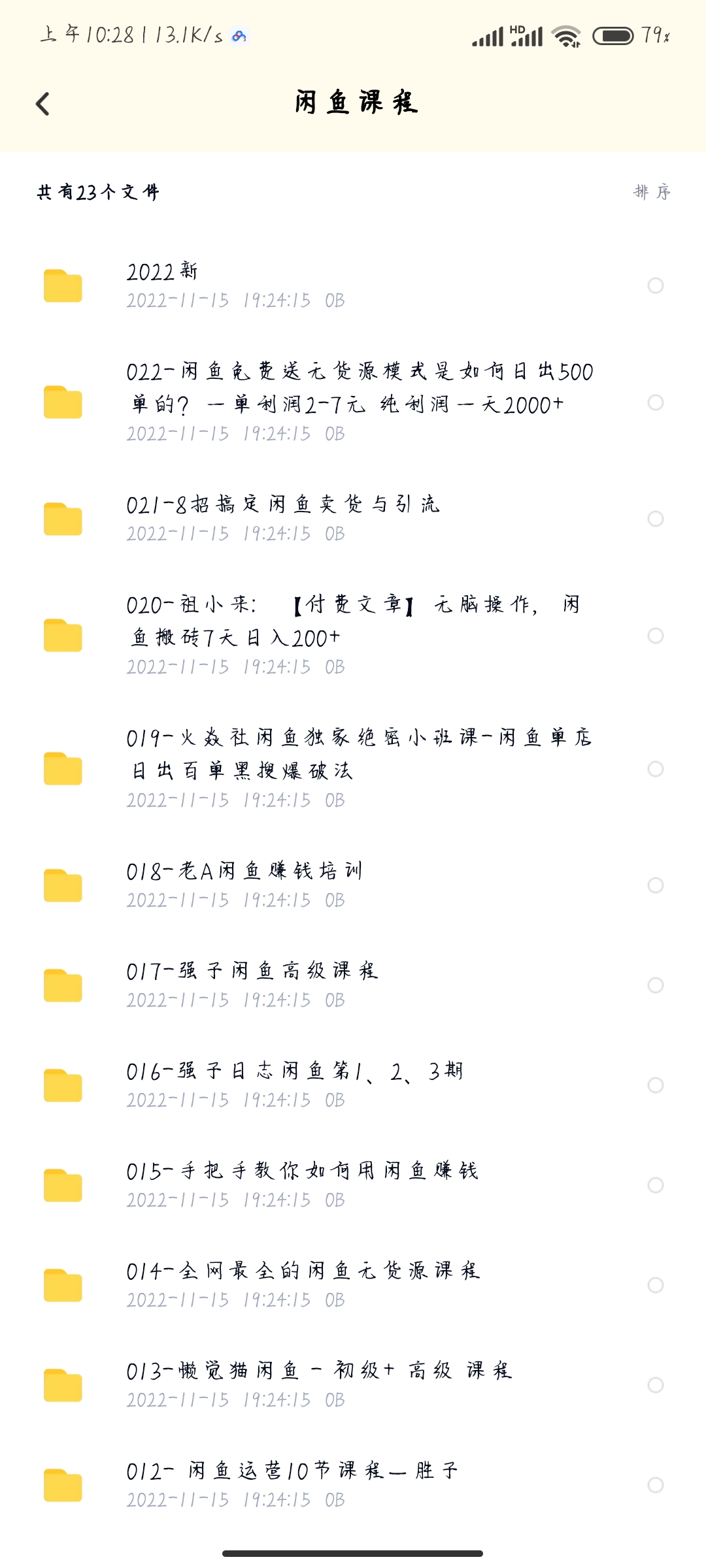Image resolution: width=706 pixels, height=1568 pixels.
Task: Open the 排序 sort option
Action: 652,191
